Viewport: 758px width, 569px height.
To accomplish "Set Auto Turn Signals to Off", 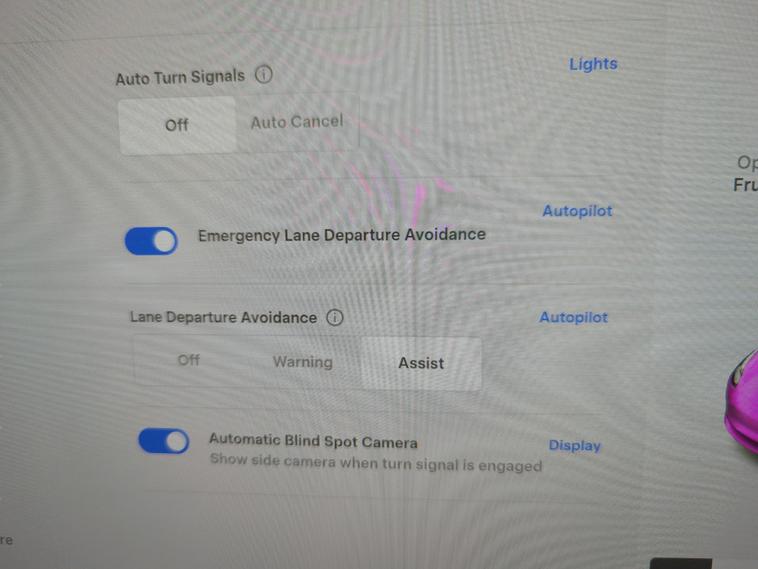I will 177,125.
